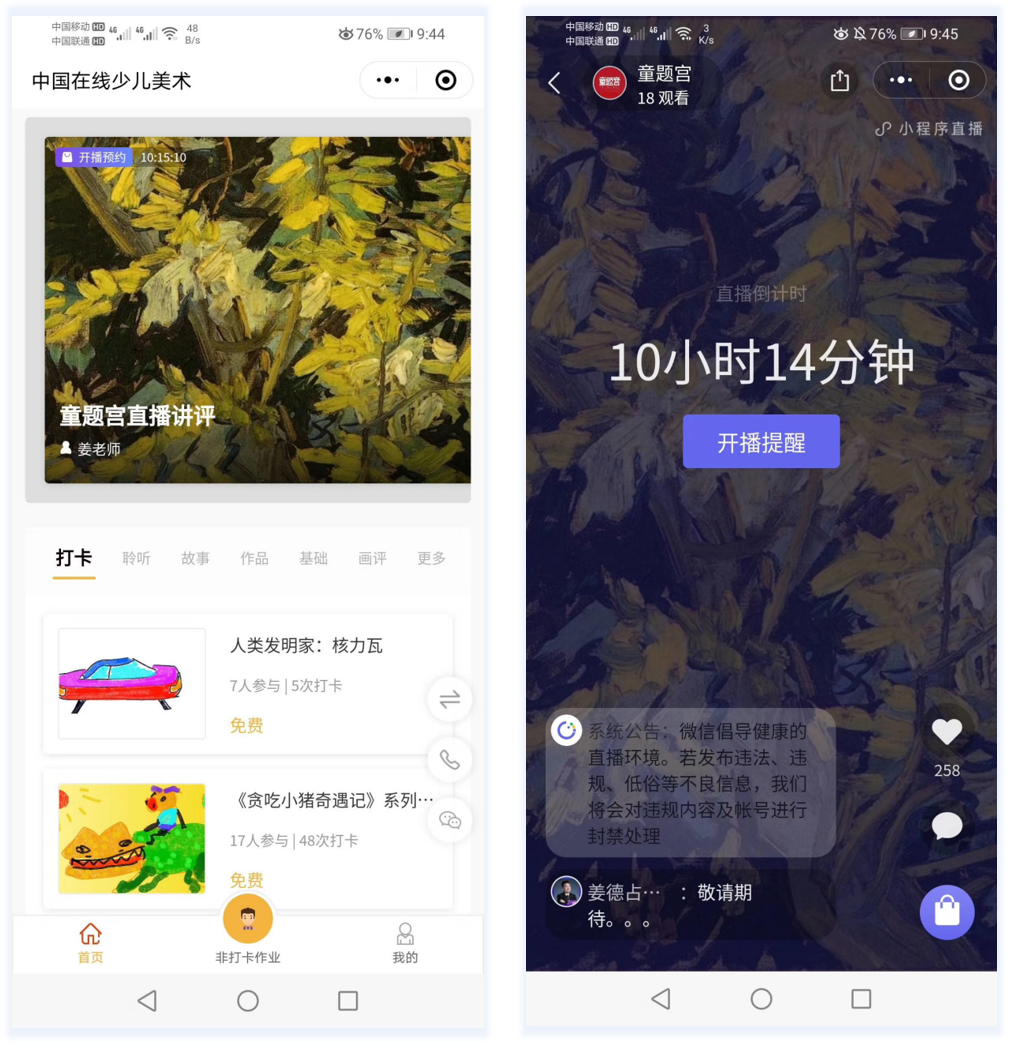The width and height of the screenshot is (1011, 1044).
Task: Tap the 开播预约 badge on the banner
Action: tap(93, 157)
